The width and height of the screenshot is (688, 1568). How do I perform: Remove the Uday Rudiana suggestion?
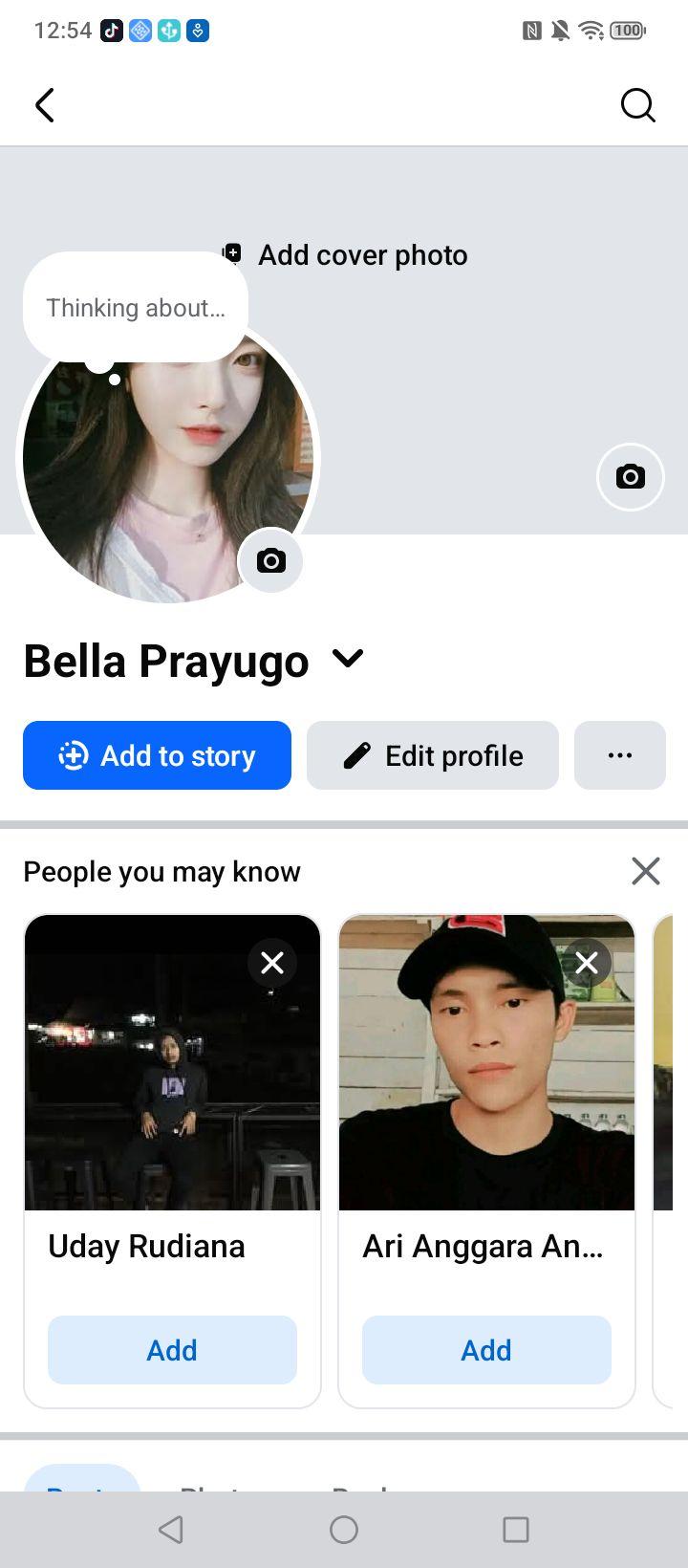(x=272, y=963)
